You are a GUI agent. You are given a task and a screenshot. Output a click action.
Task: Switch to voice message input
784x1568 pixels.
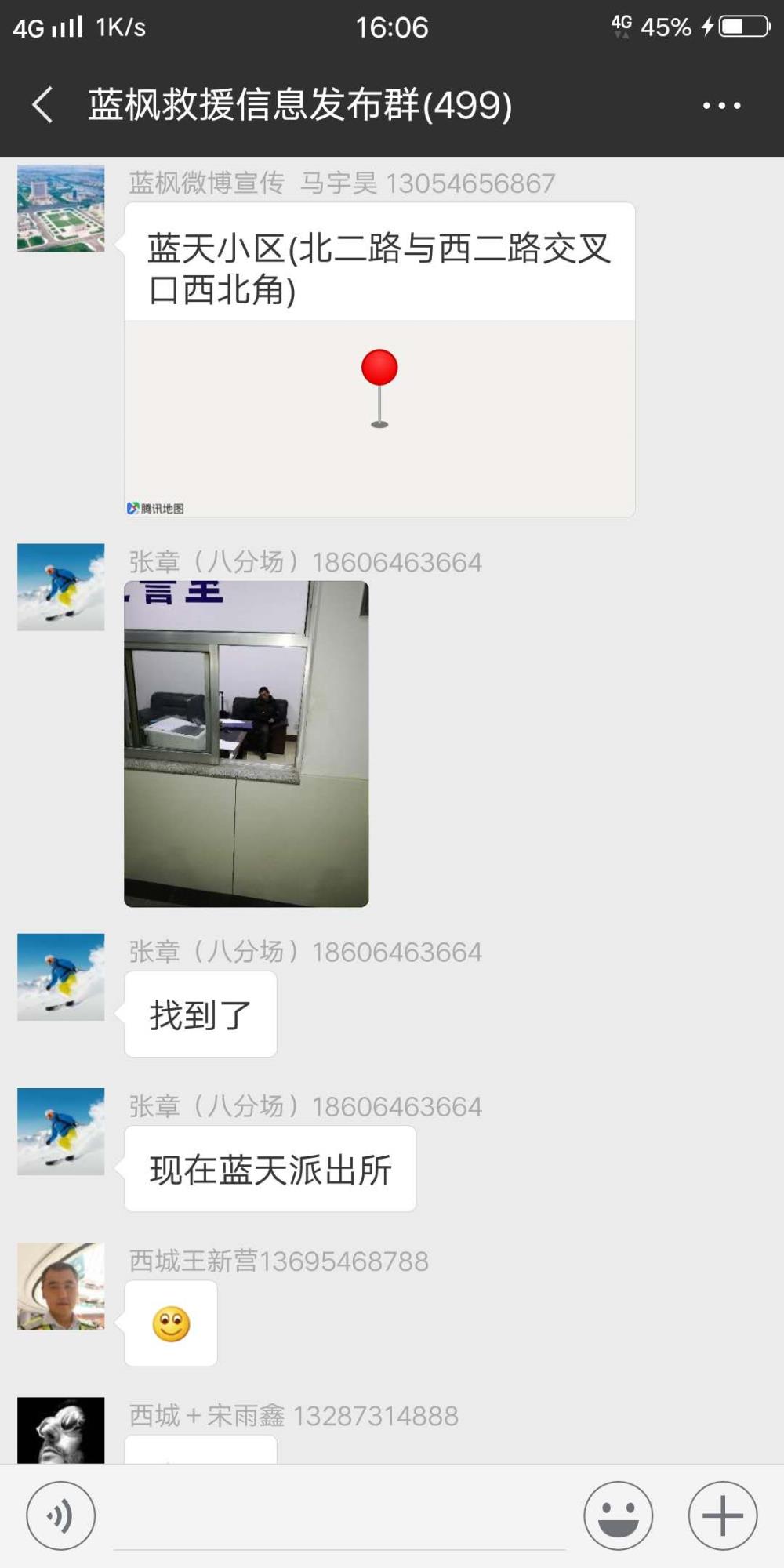[61, 1515]
